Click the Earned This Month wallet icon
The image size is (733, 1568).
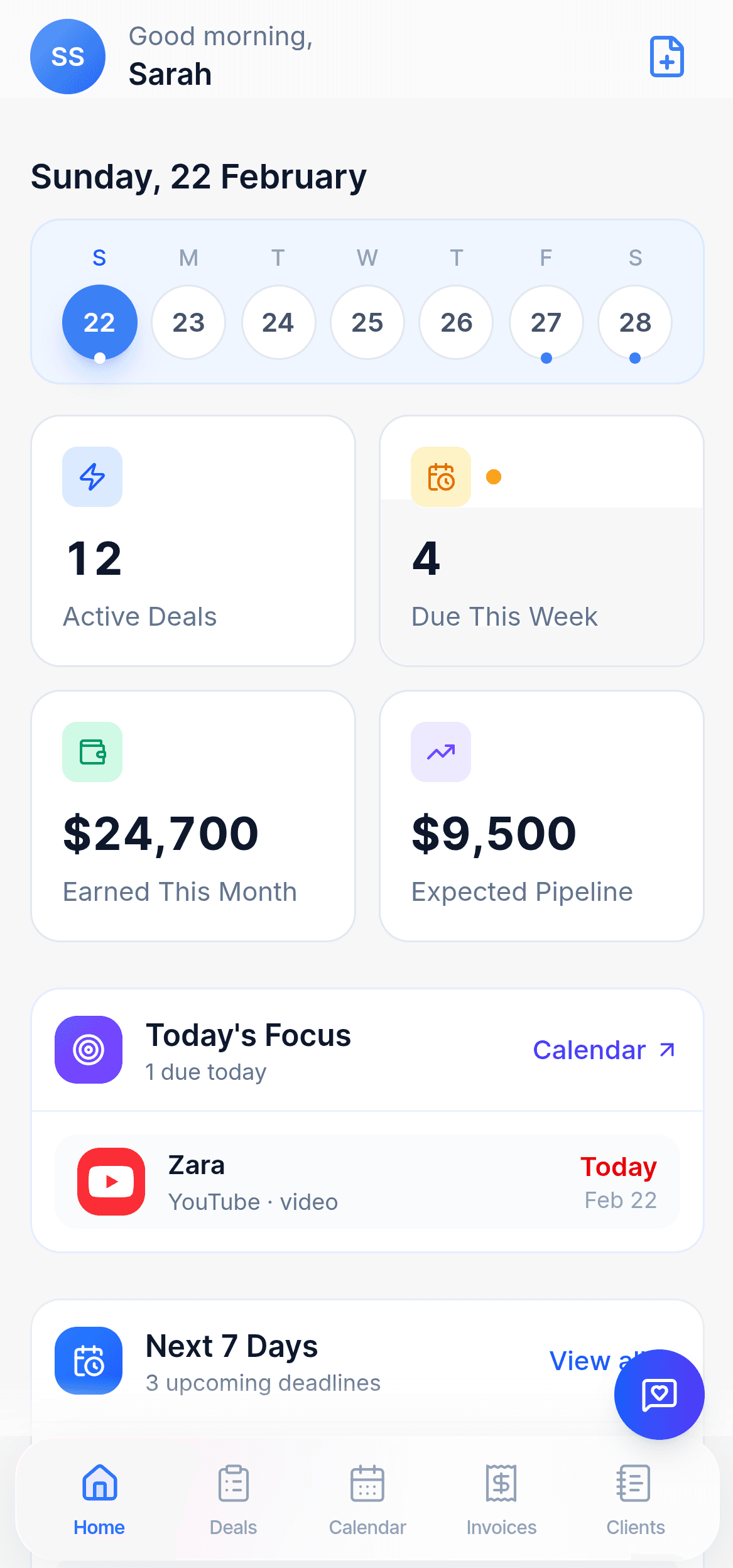pyautogui.click(x=92, y=752)
